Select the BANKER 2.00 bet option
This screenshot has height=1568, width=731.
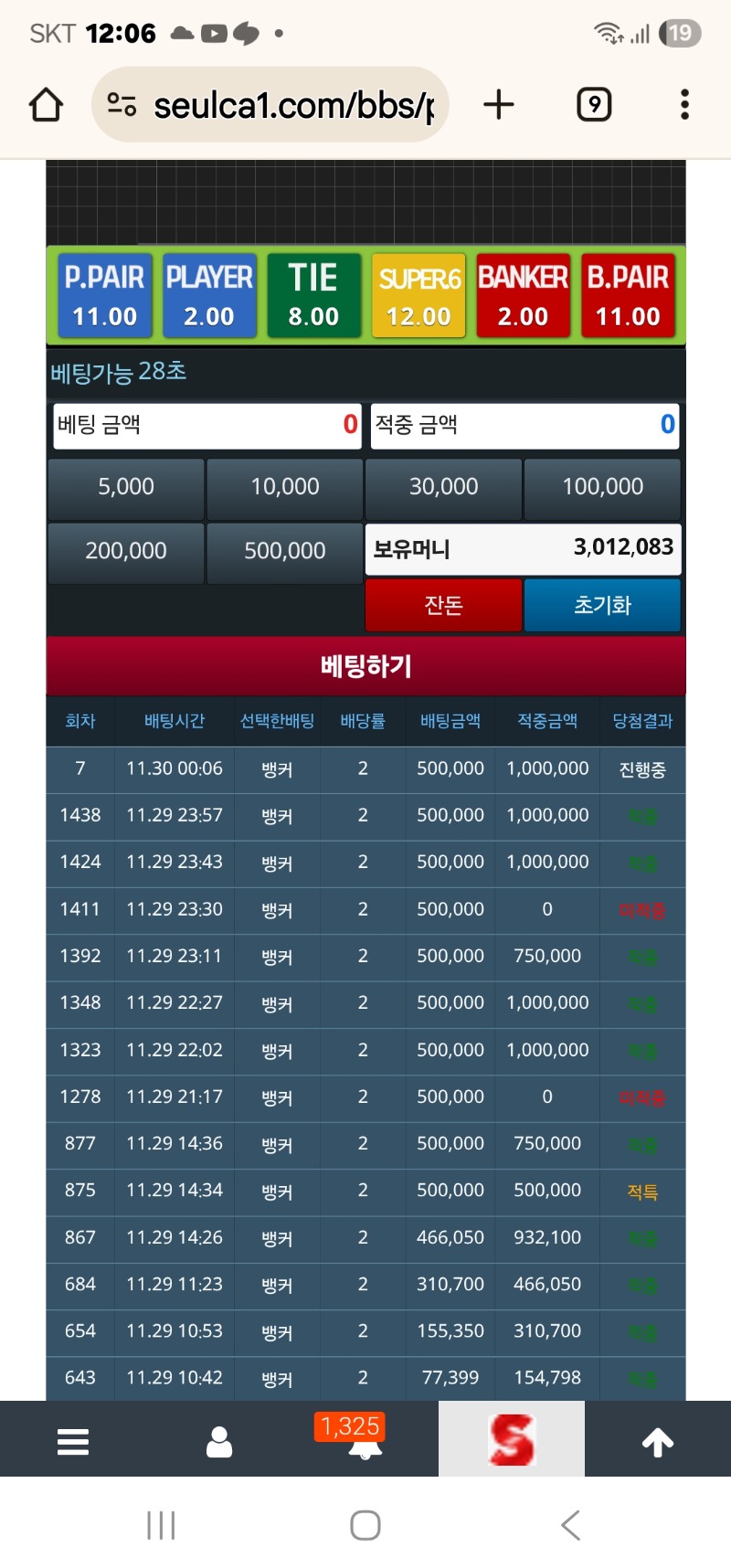523,296
